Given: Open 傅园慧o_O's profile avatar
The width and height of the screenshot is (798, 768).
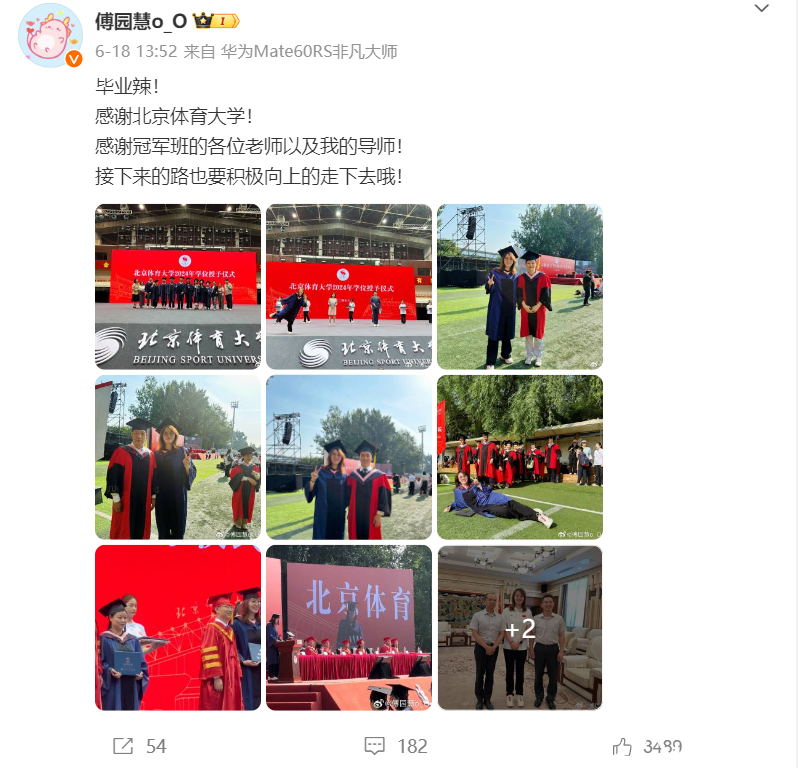Looking at the screenshot, I should pyautogui.click(x=50, y=35).
